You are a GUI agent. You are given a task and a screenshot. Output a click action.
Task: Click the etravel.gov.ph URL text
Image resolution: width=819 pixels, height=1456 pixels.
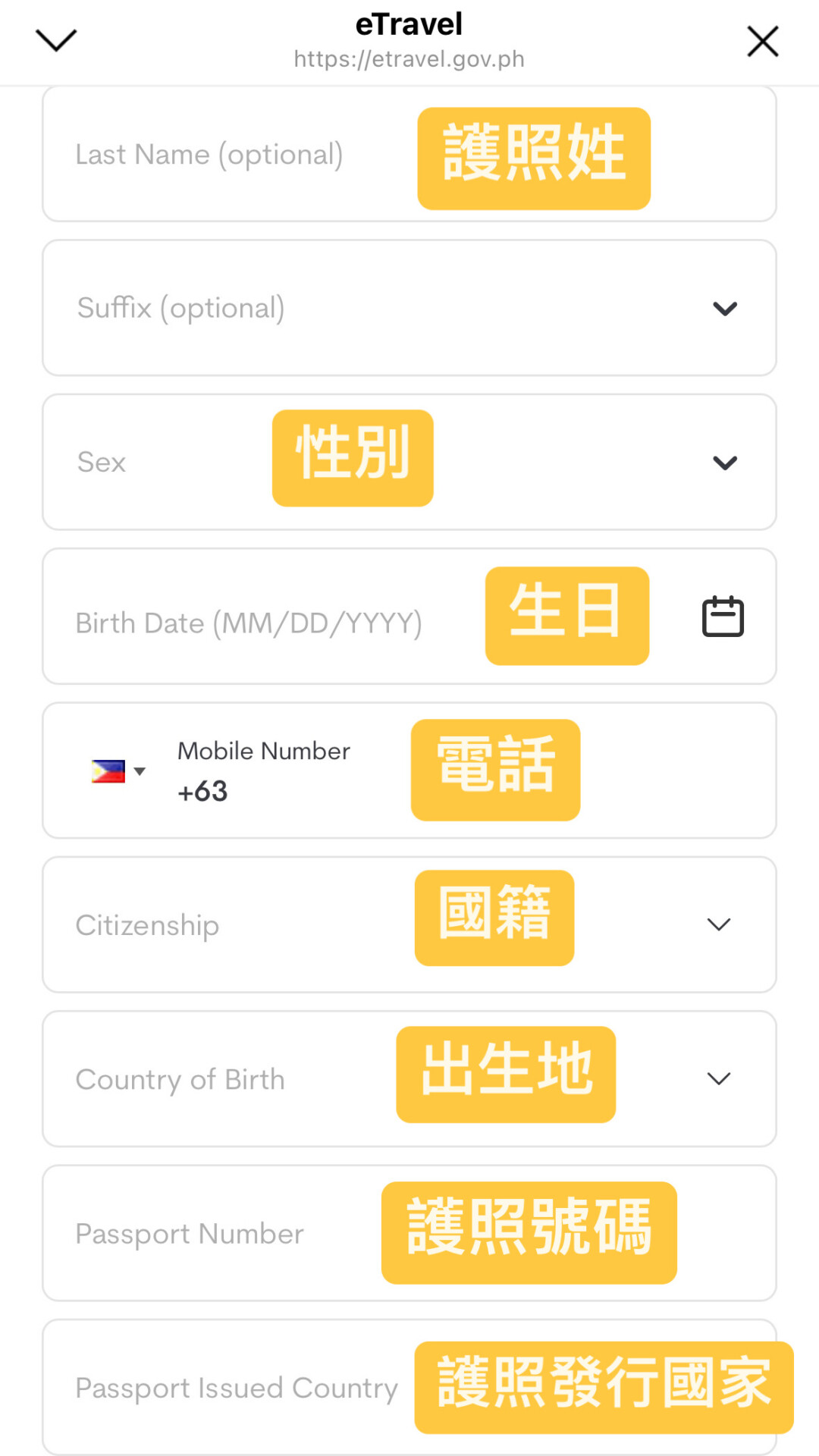(409, 59)
